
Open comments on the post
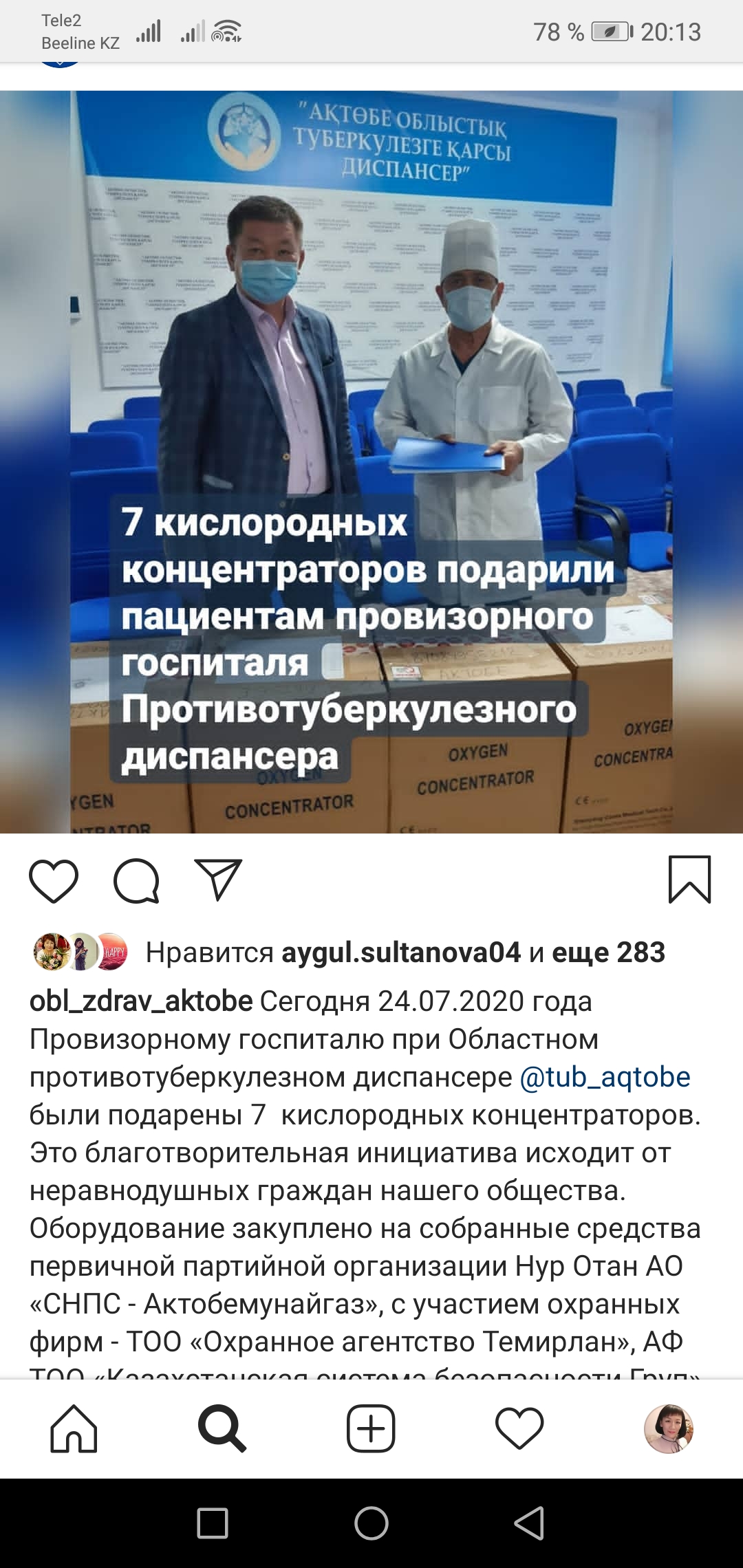click(136, 881)
